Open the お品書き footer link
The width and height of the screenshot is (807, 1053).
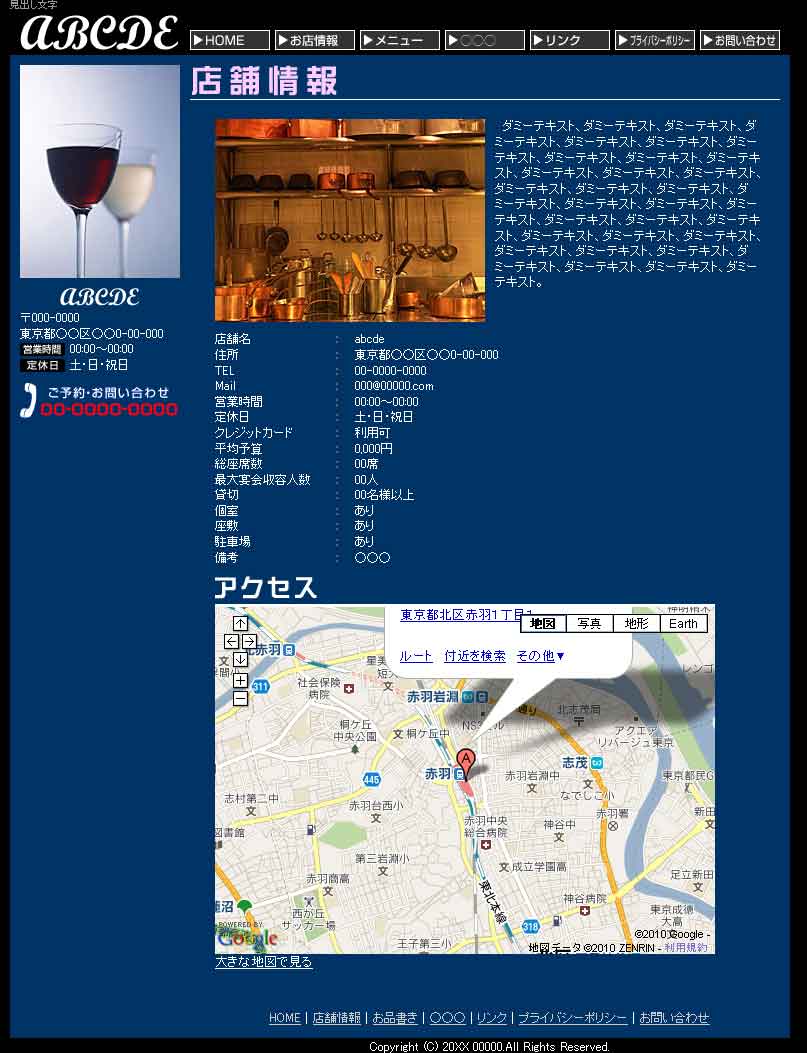point(395,1018)
